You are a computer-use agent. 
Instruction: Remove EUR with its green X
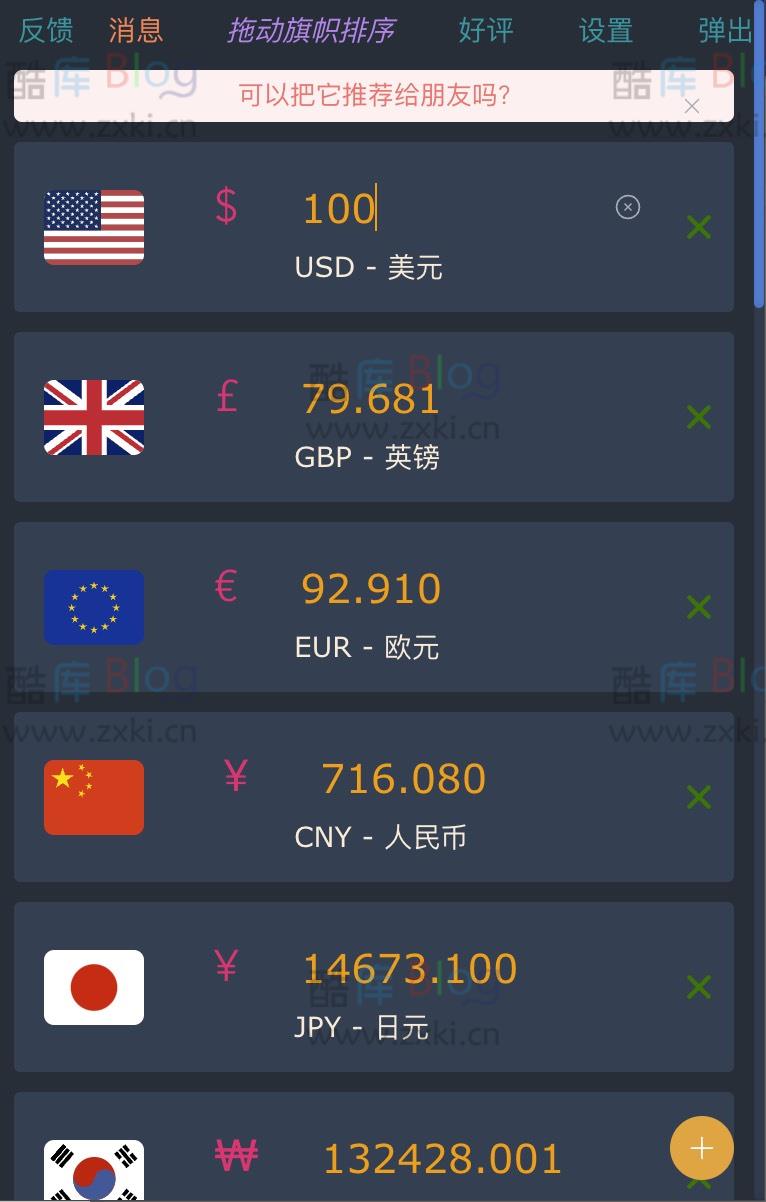pos(698,606)
